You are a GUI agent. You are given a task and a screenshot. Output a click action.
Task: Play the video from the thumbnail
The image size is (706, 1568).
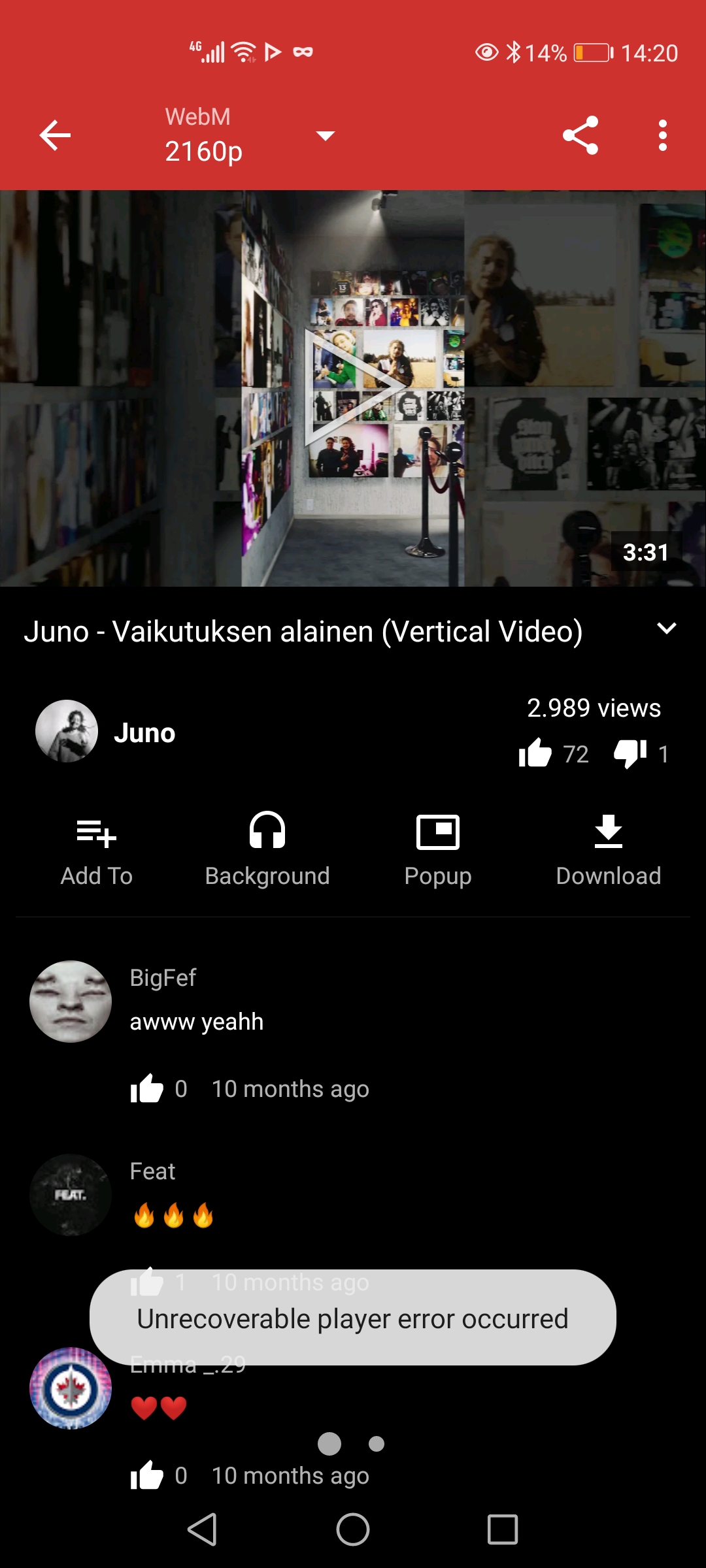click(x=353, y=388)
